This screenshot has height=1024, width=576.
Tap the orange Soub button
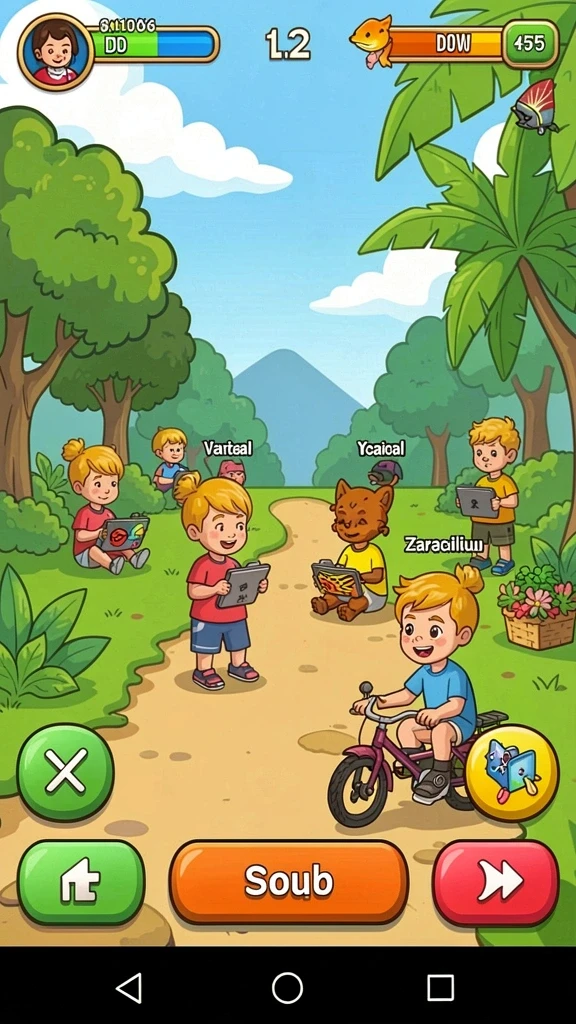(x=289, y=882)
